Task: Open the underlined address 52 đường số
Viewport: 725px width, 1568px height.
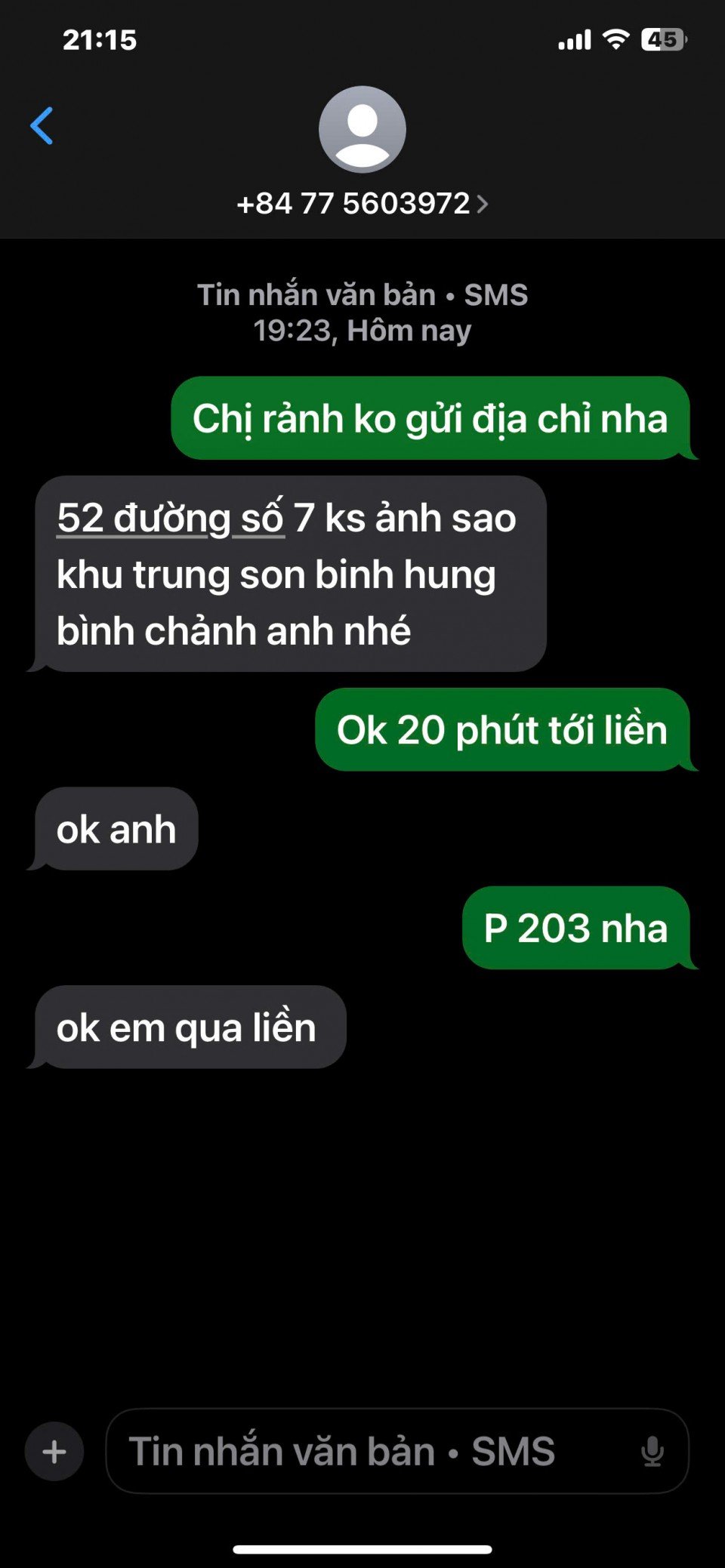Action: pyautogui.click(x=170, y=519)
